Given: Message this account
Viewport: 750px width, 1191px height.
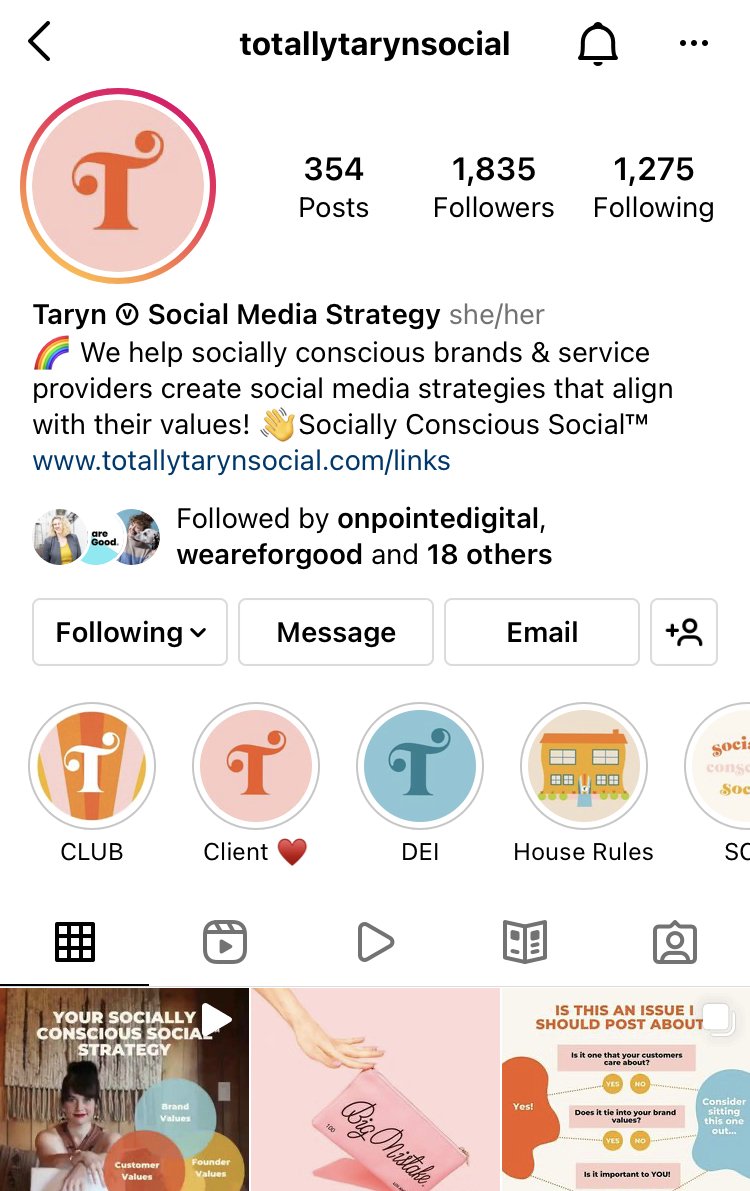Looking at the screenshot, I should 336,632.
